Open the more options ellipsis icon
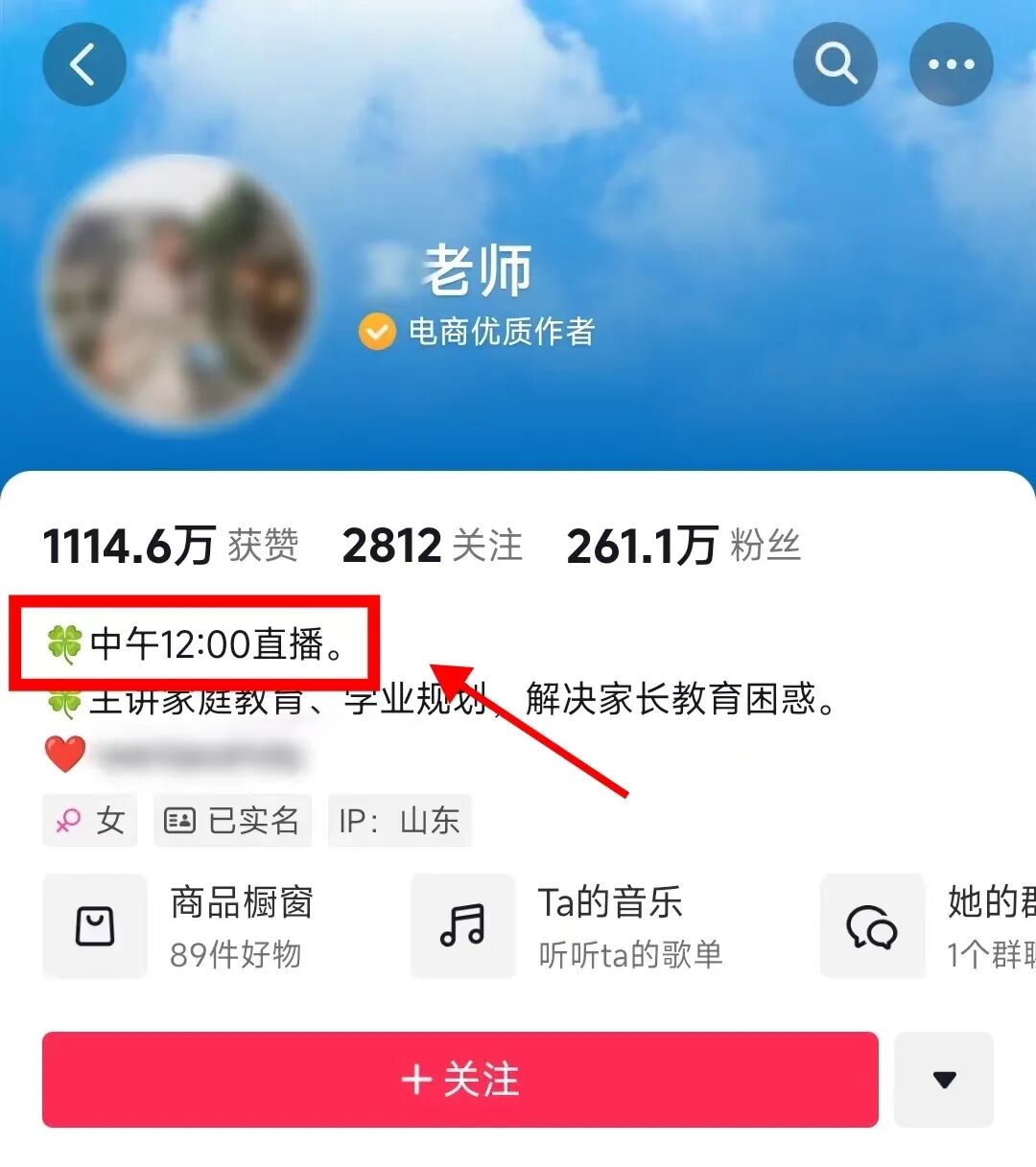Image resolution: width=1036 pixels, height=1167 pixels. pos(951,63)
